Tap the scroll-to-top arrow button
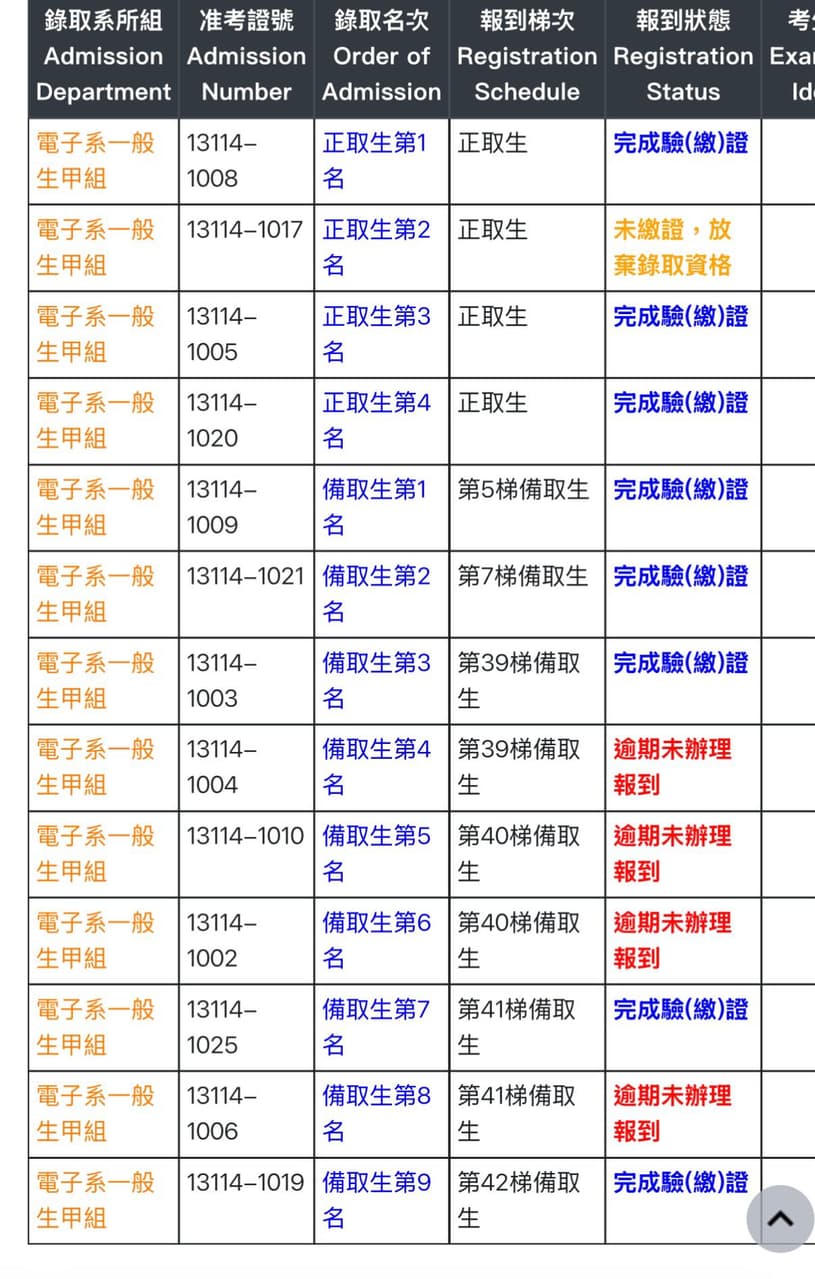 [x=780, y=1218]
